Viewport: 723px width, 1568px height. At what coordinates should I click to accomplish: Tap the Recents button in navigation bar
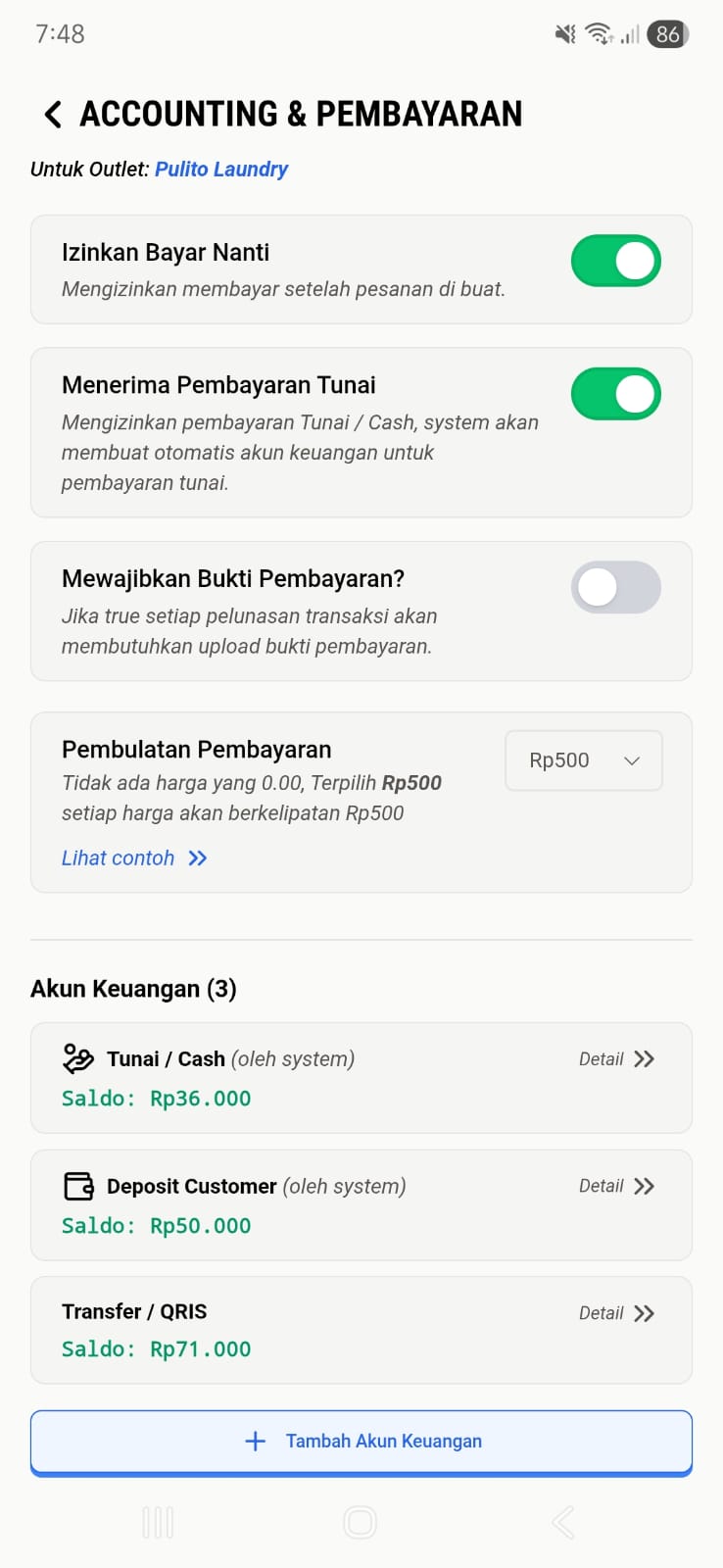point(157,1522)
